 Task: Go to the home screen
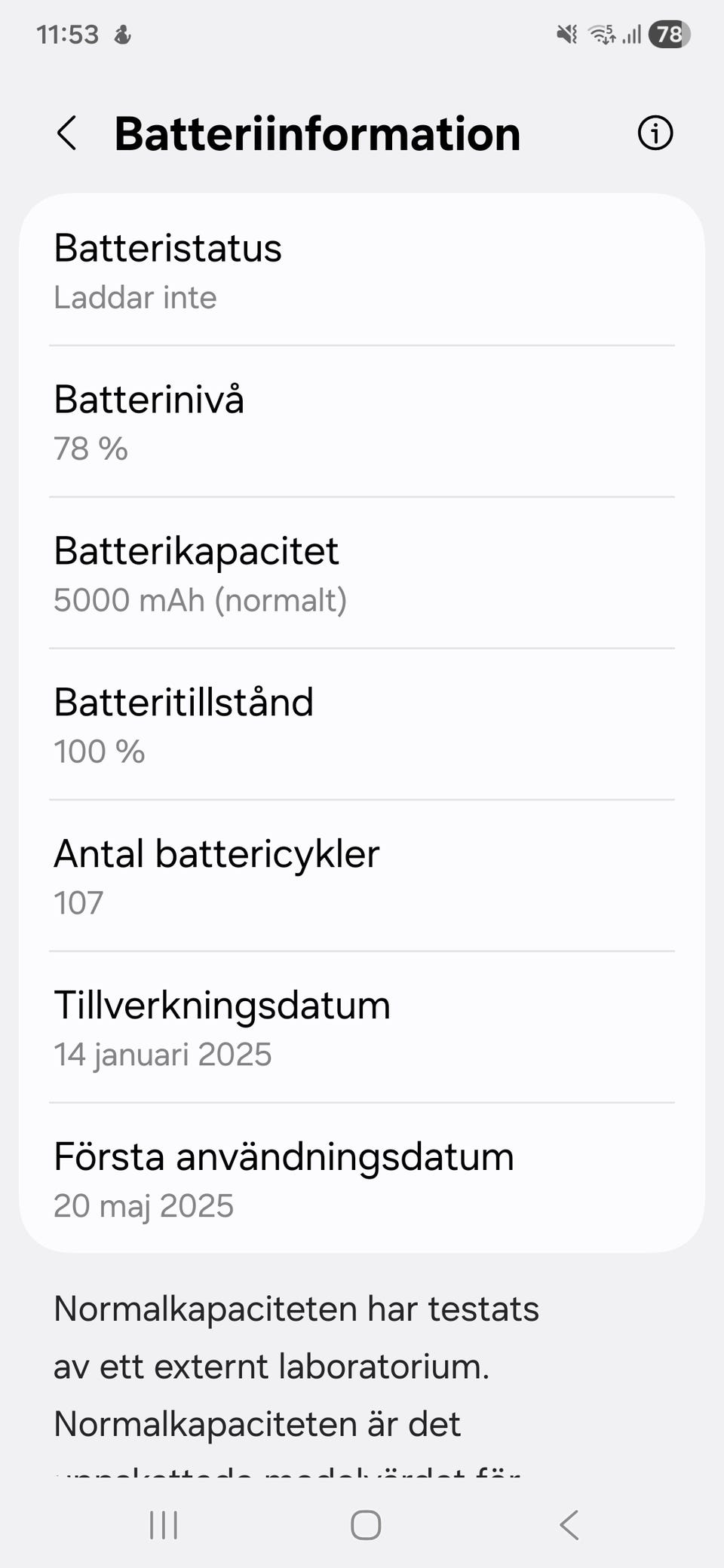click(x=366, y=1525)
